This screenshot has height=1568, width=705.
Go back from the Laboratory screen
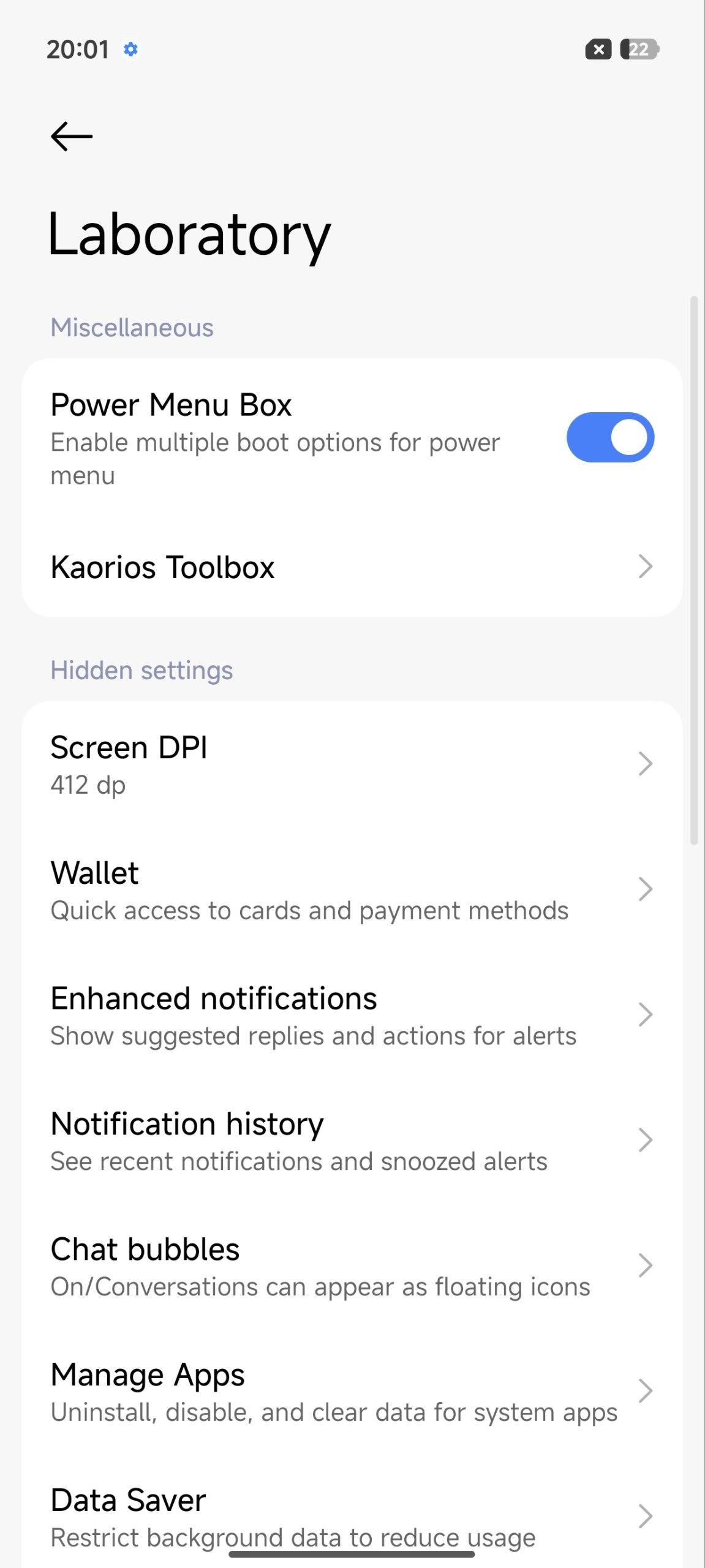[x=72, y=136]
